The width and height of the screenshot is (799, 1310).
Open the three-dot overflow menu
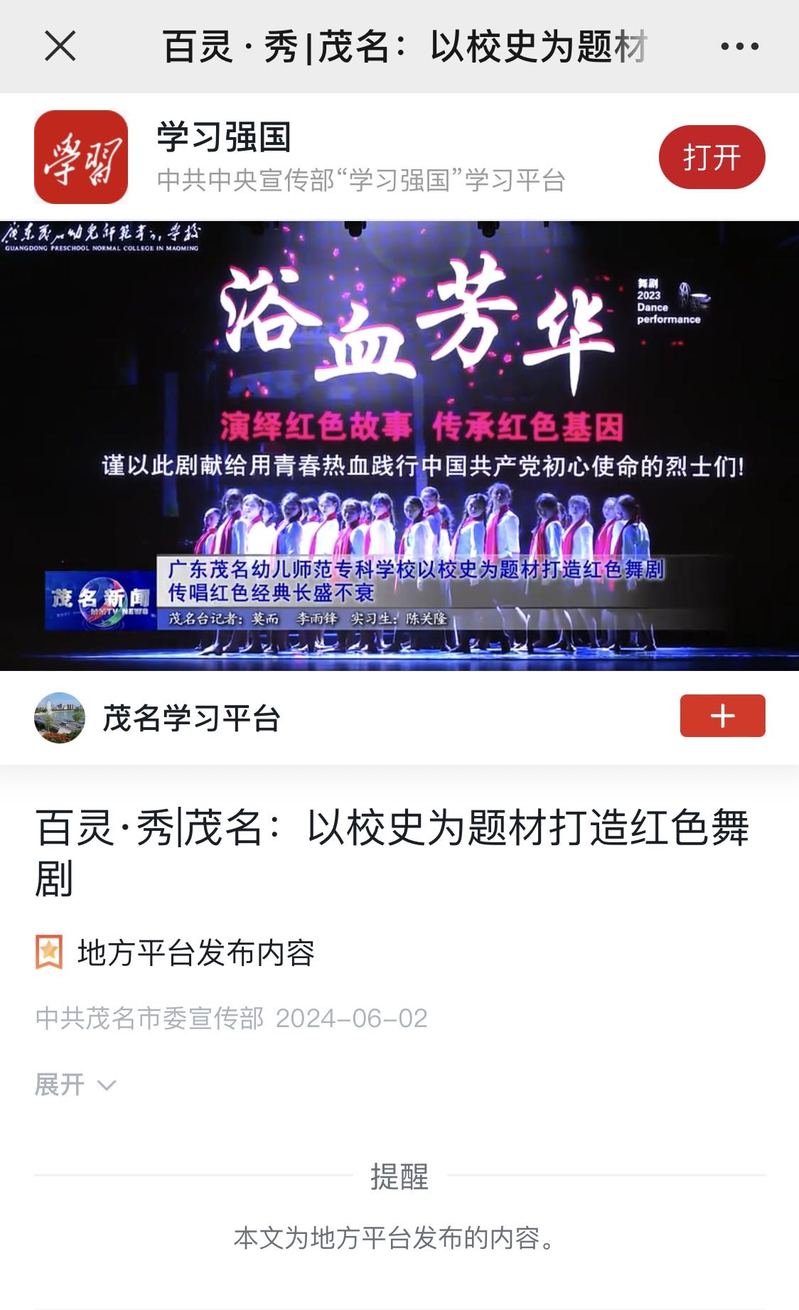(x=739, y=46)
